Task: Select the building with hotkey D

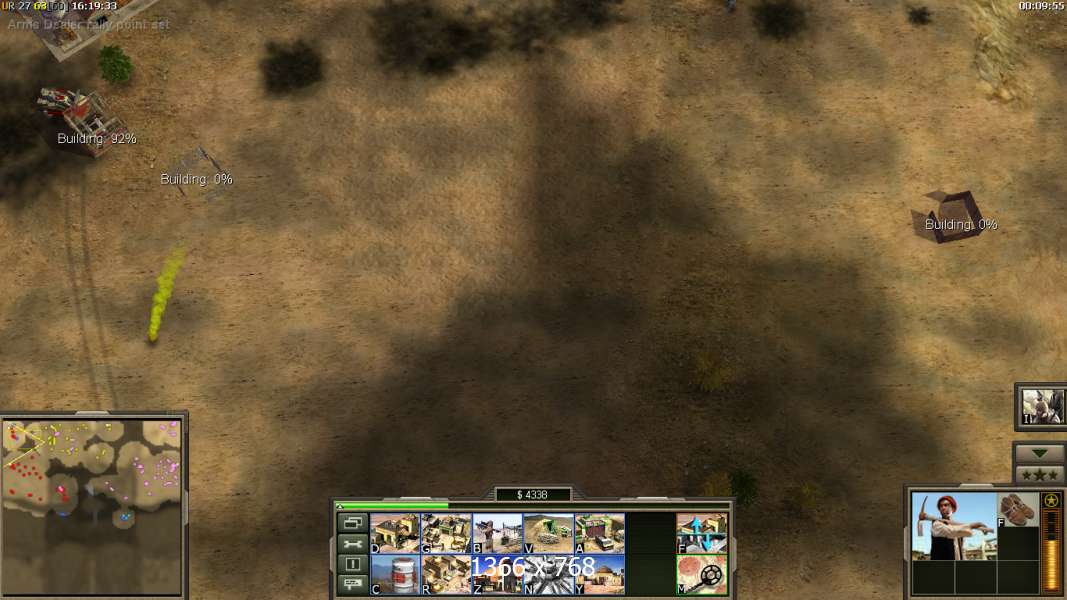Action: pyautogui.click(x=395, y=533)
